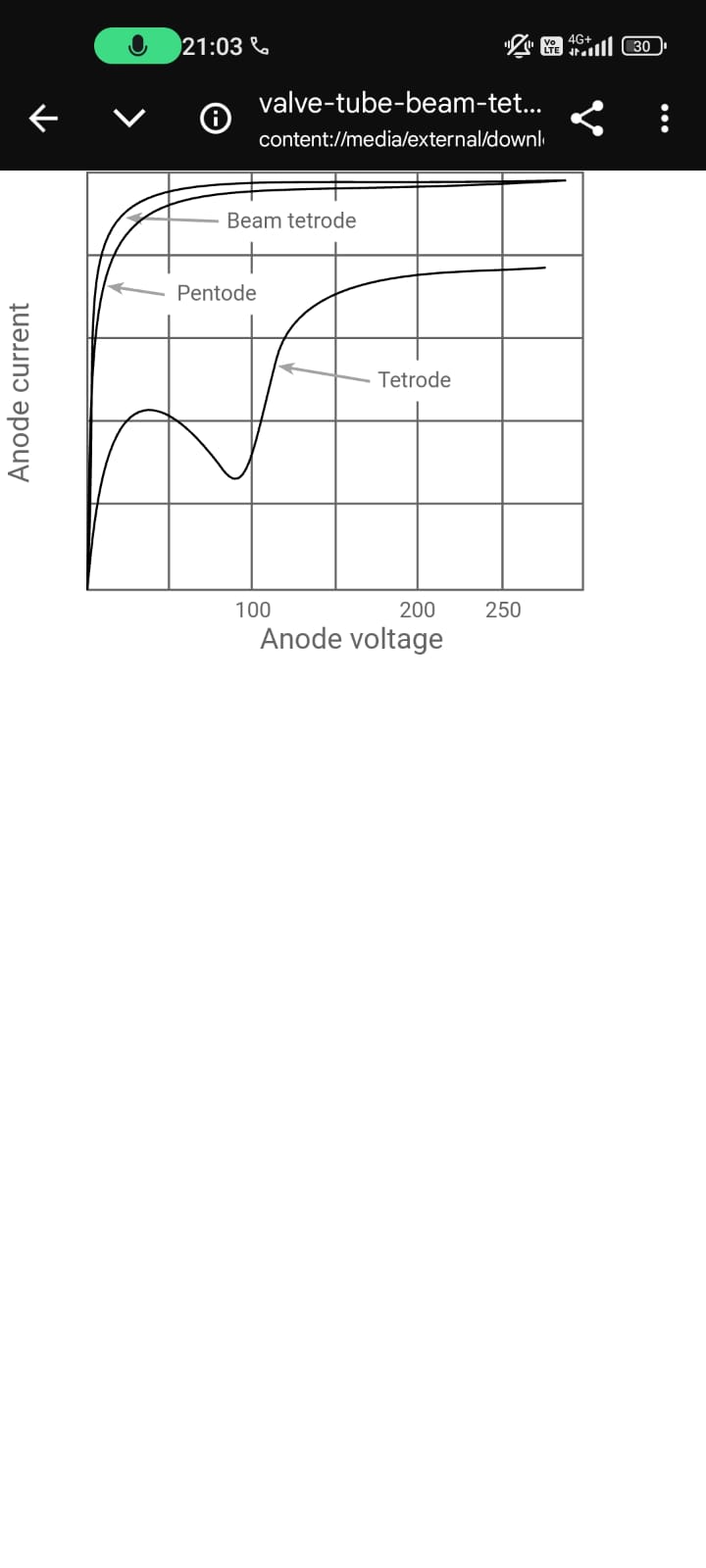
Task: Share this image file
Action: coord(586,119)
